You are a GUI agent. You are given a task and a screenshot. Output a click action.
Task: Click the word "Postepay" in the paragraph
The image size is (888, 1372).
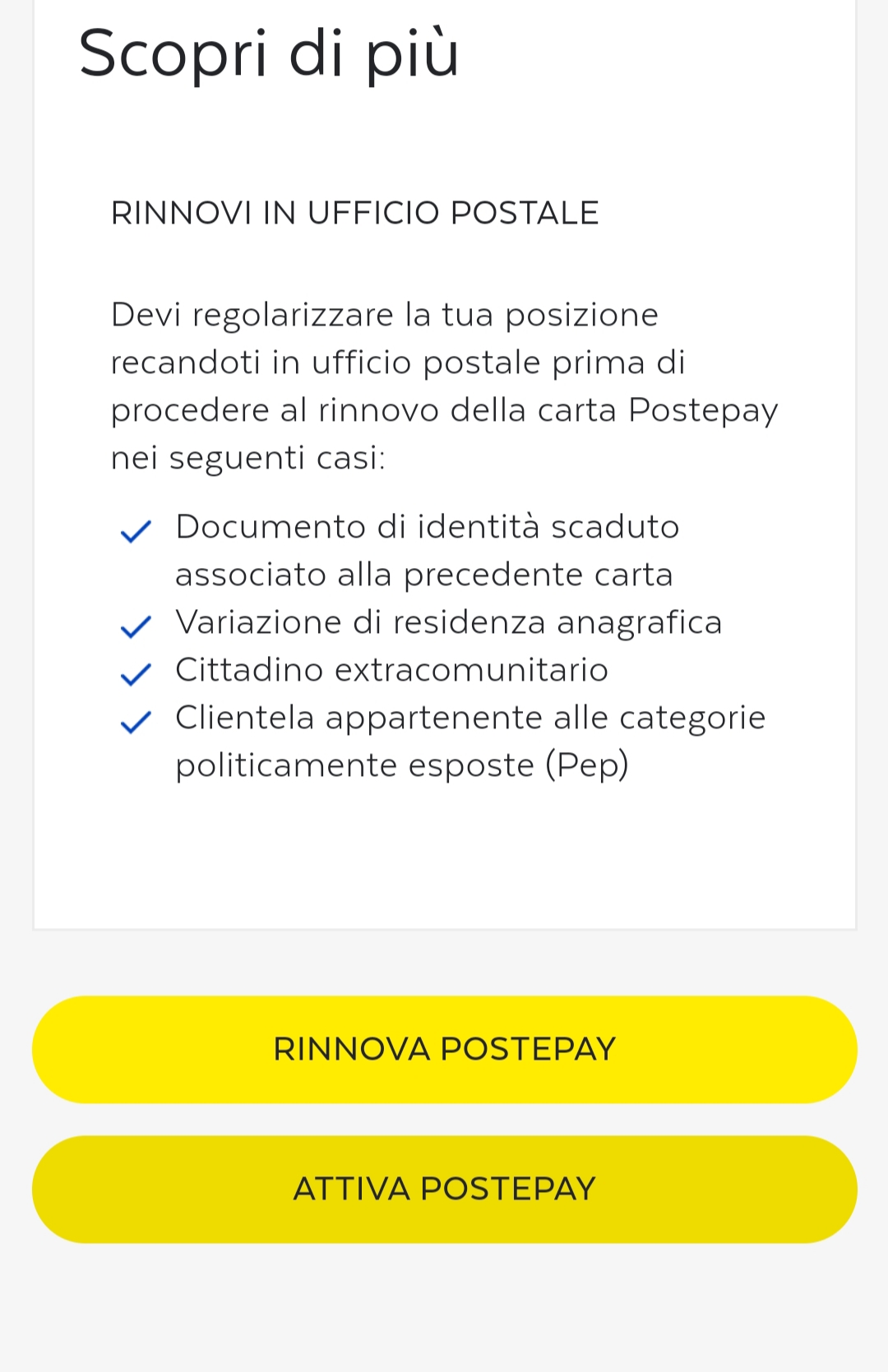pyautogui.click(x=705, y=409)
